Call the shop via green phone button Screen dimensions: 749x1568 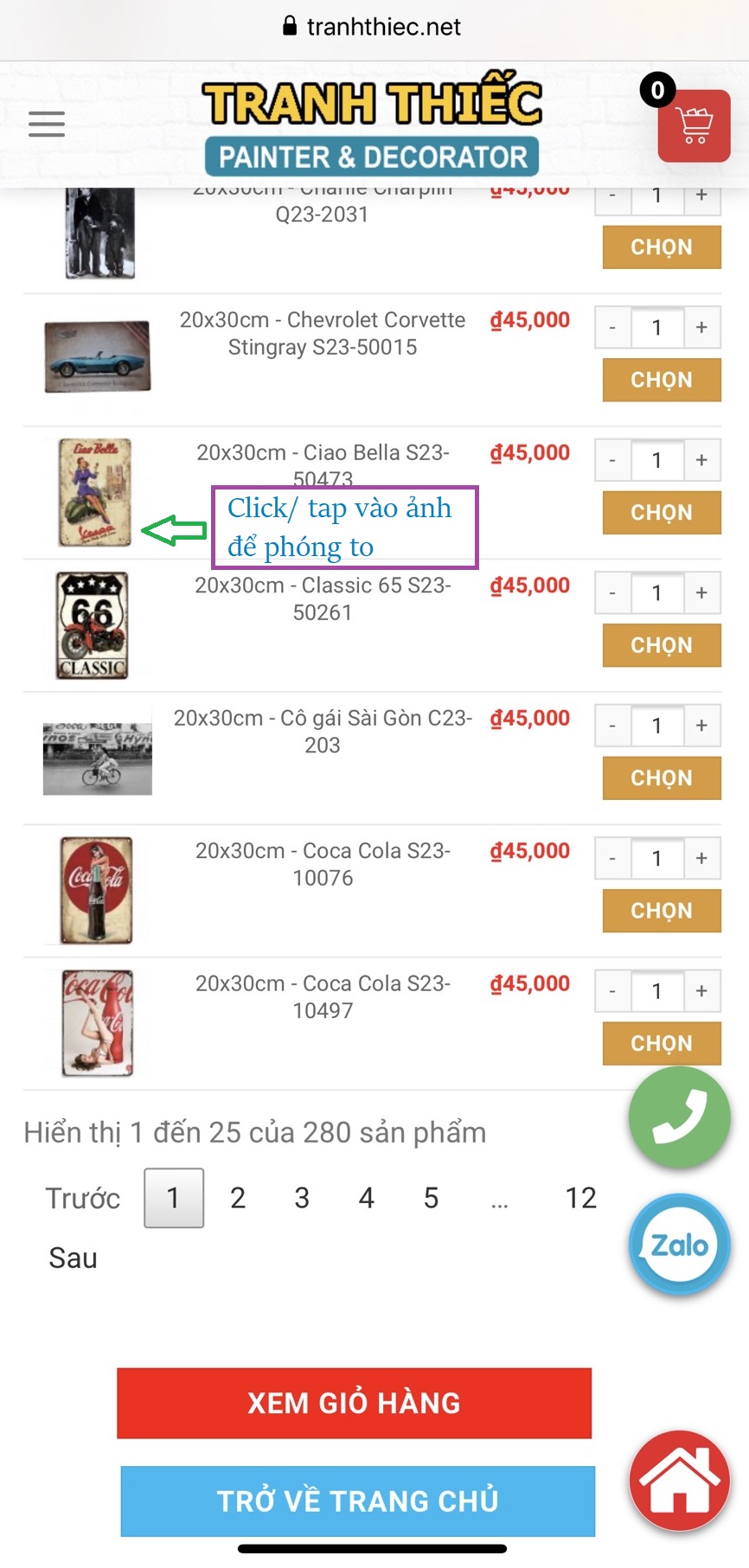coord(680,1117)
